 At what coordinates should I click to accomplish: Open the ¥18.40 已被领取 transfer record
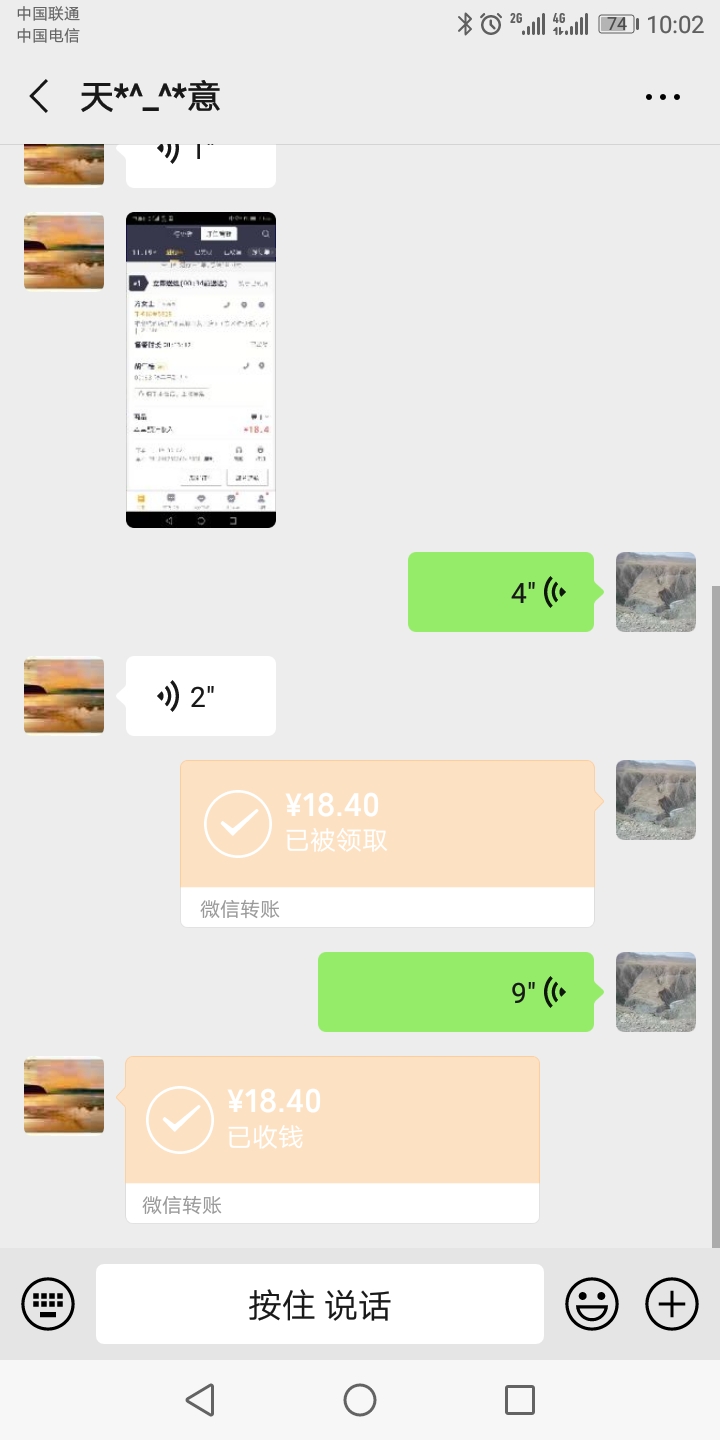pos(387,823)
